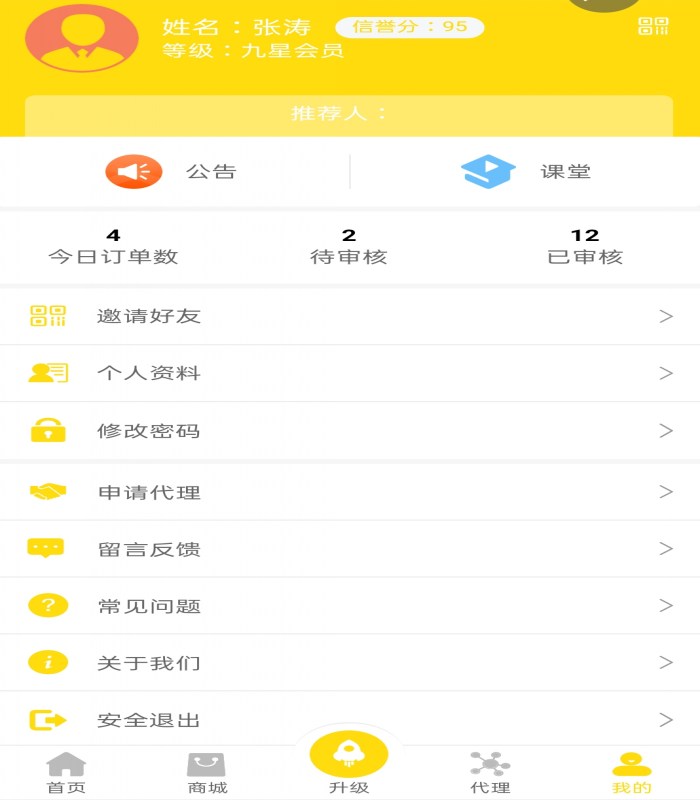Switch to 代理 agent tab
Image resolution: width=700 pixels, height=800 pixels.
pos(490,773)
